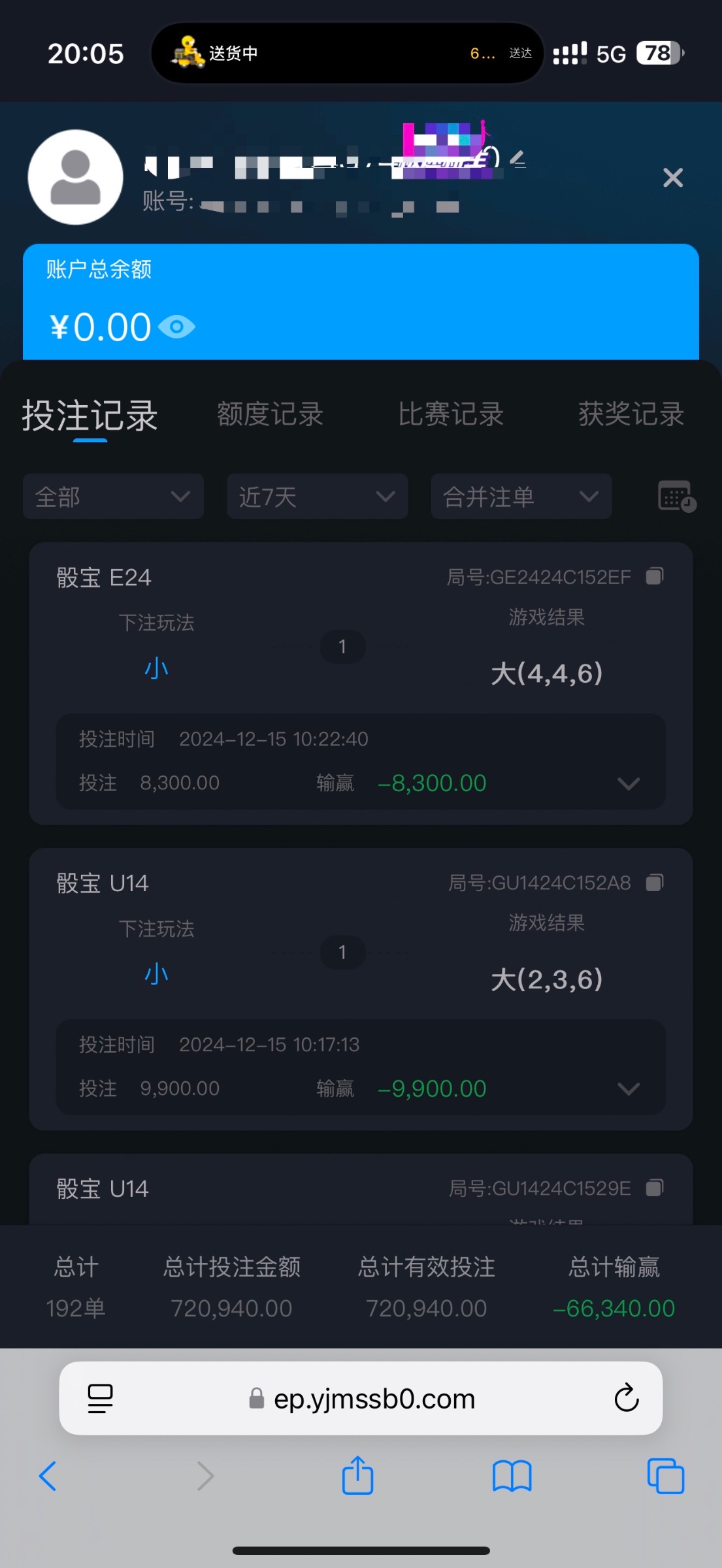Copy round number GU1424C1529E

655,1188
